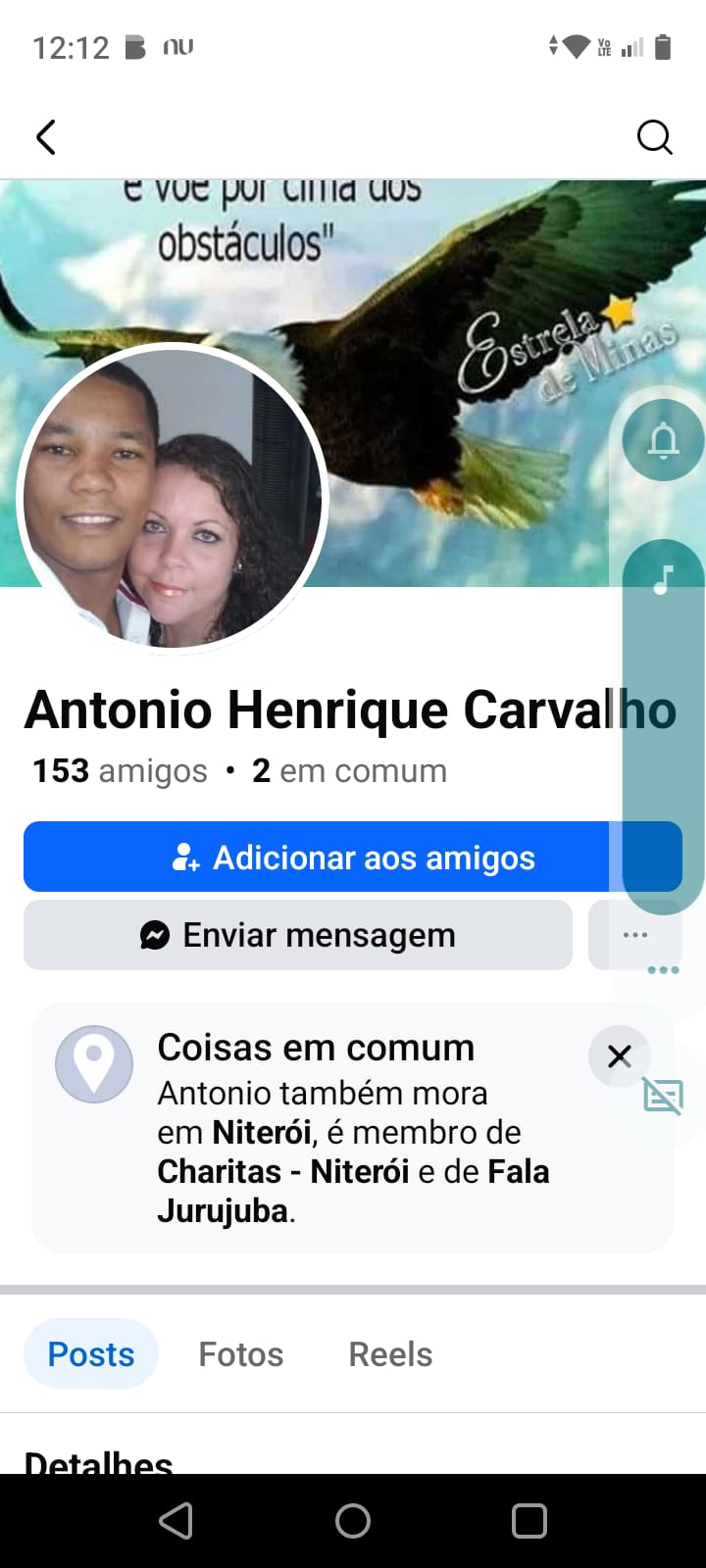Open search from the top bar

654,137
